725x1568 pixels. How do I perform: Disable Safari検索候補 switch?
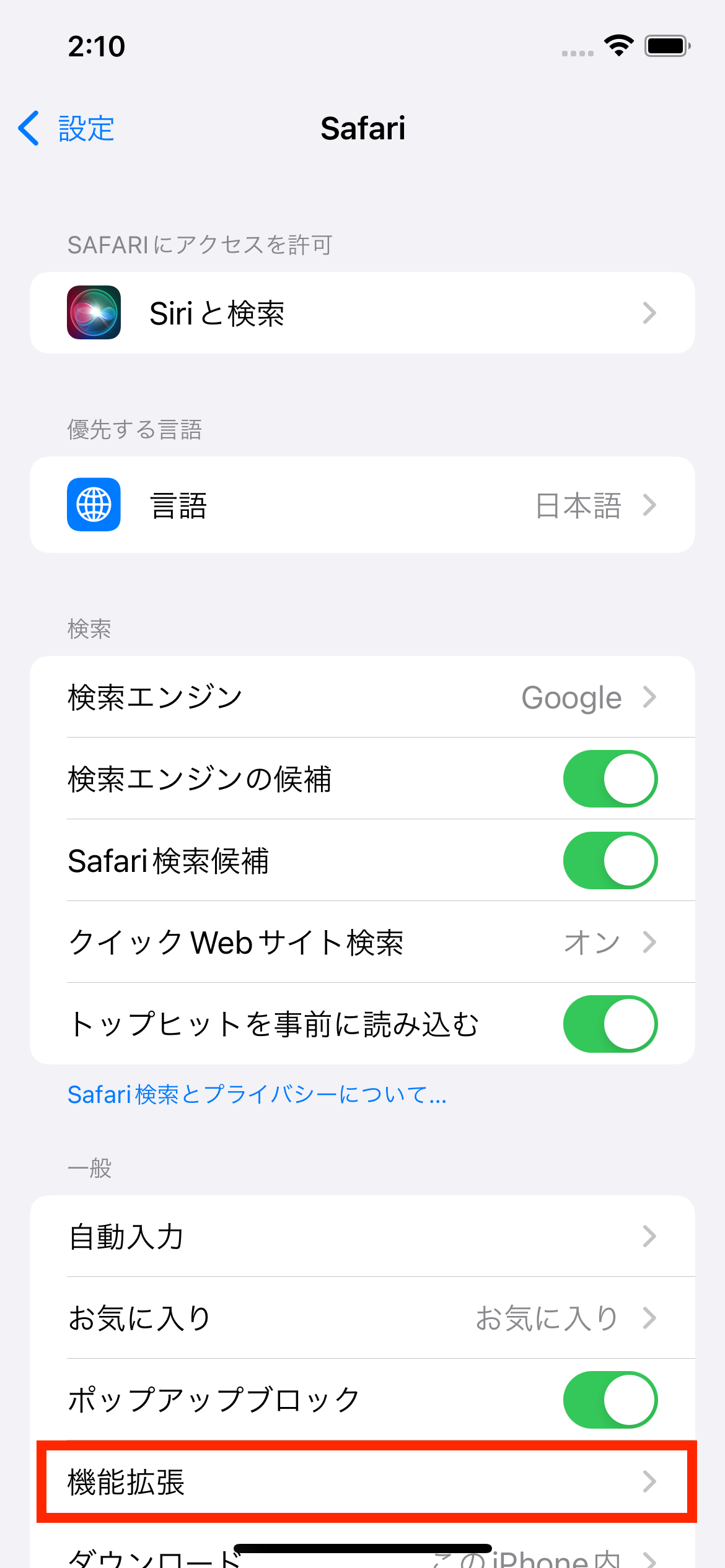click(610, 860)
